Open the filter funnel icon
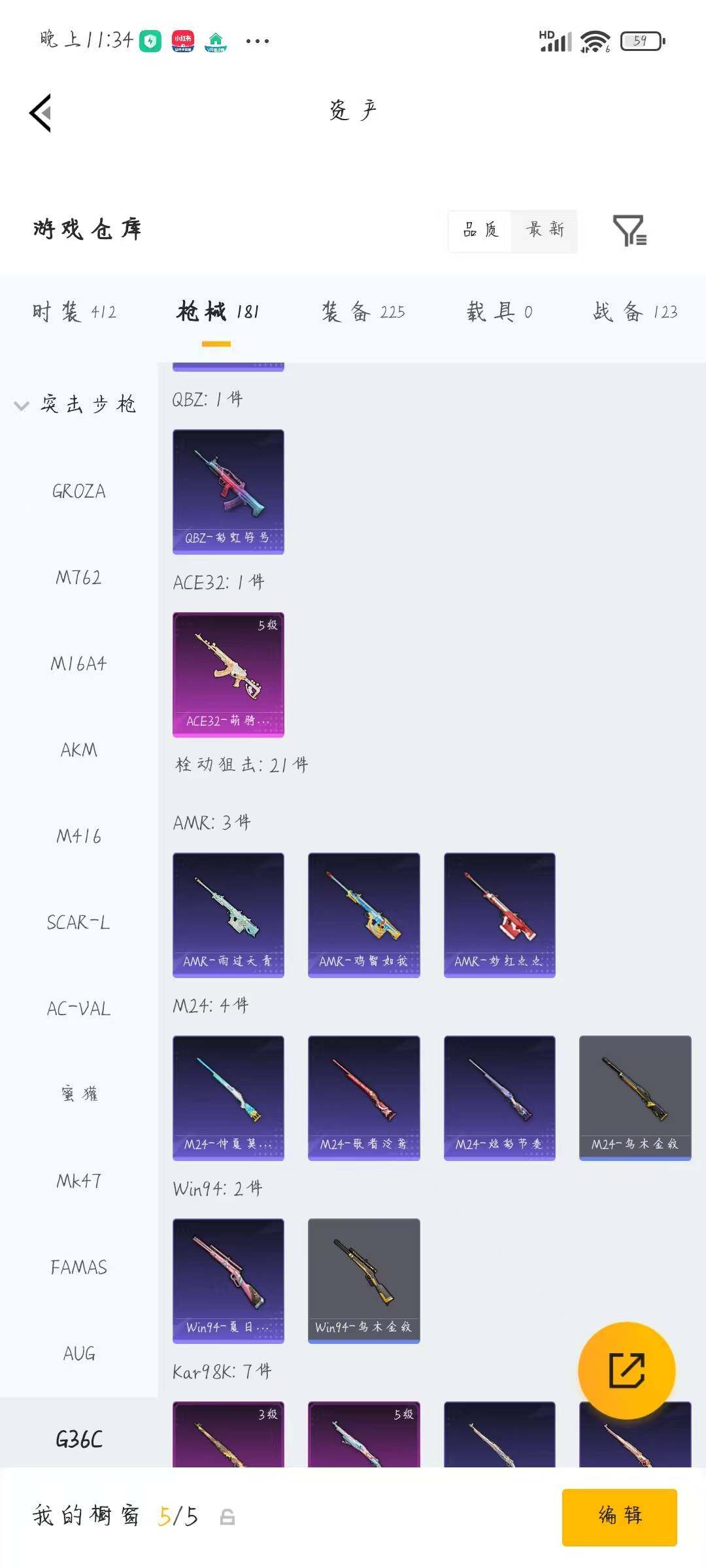 pyautogui.click(x=630, y=231)
